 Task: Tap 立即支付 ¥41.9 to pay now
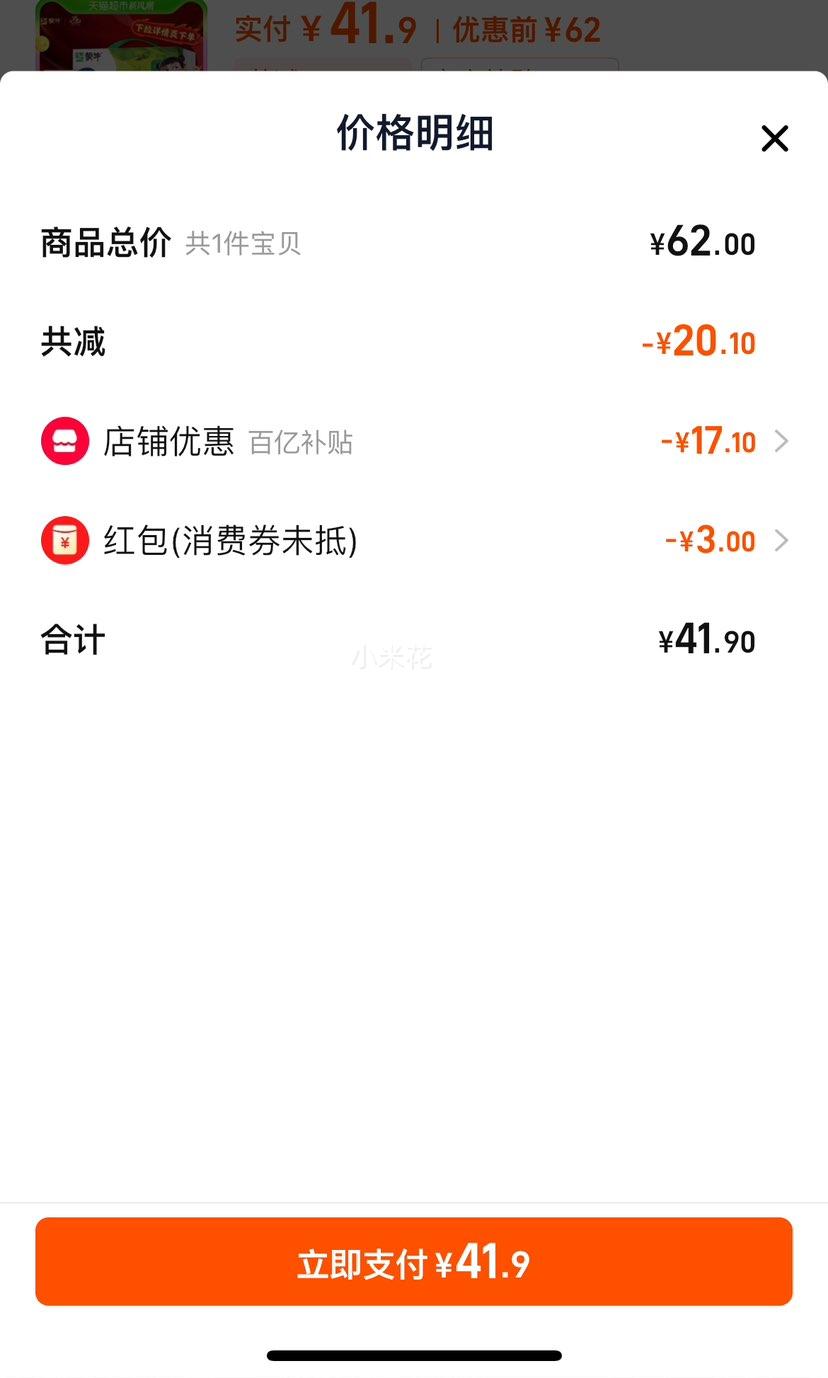[x=414, y=1262]
